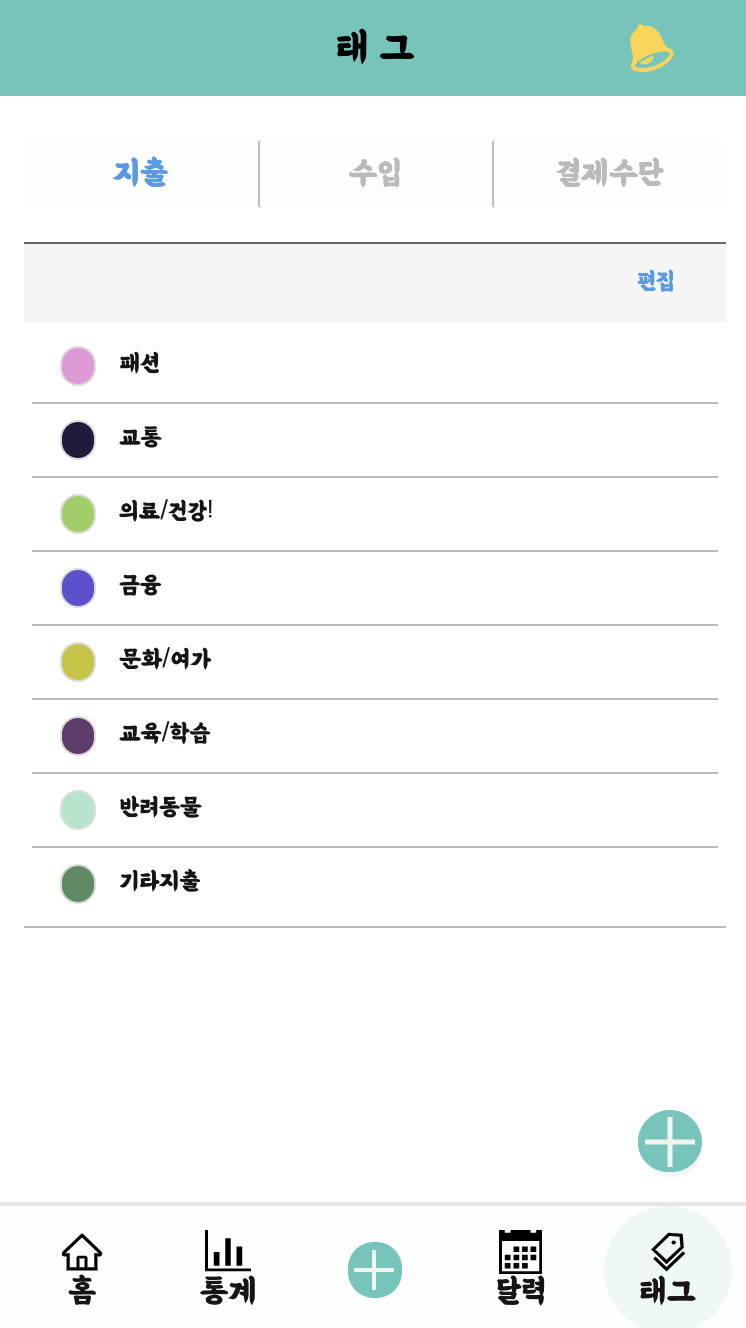Switch to the 달력 tab

pyautogui.click(x=520, y=1268)
